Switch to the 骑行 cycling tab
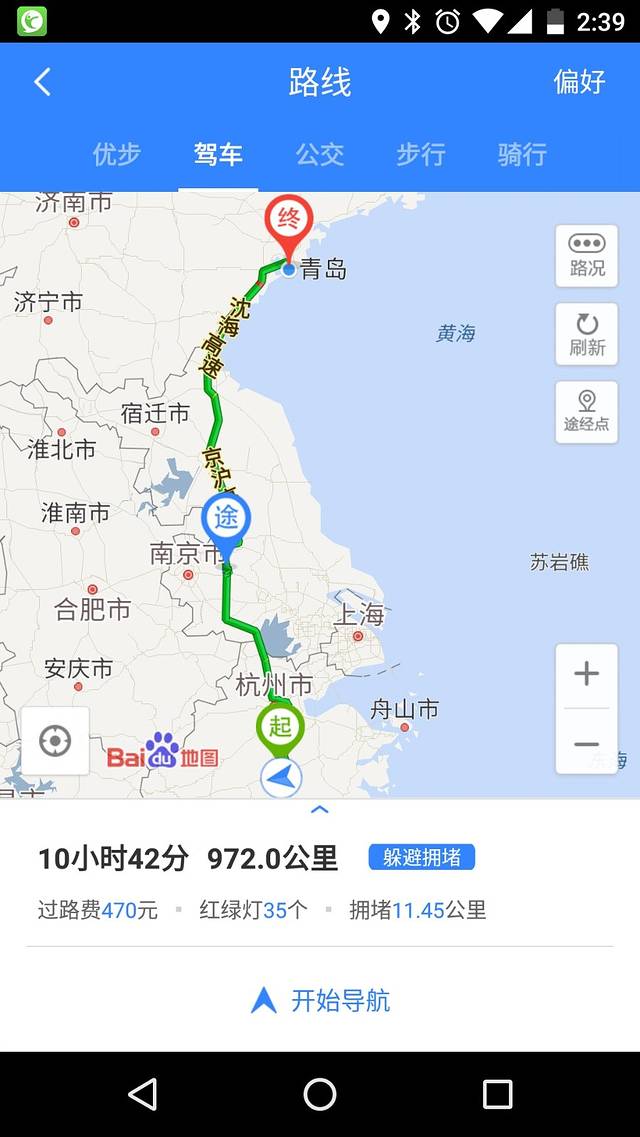Screen dimensions: 640x1137 (x=522, y=154)
